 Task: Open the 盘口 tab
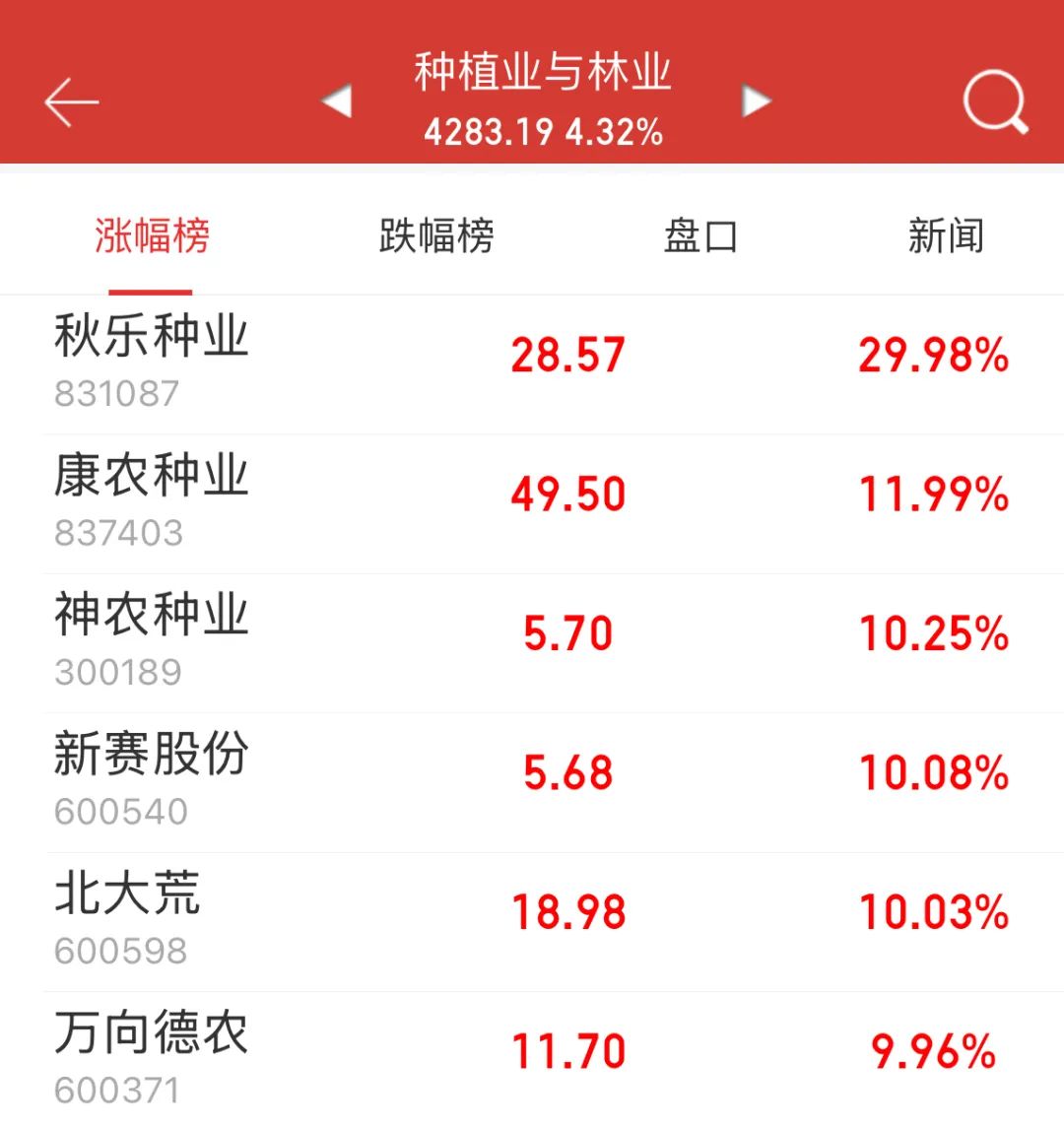pyautogui.click(x=700, y=236)
